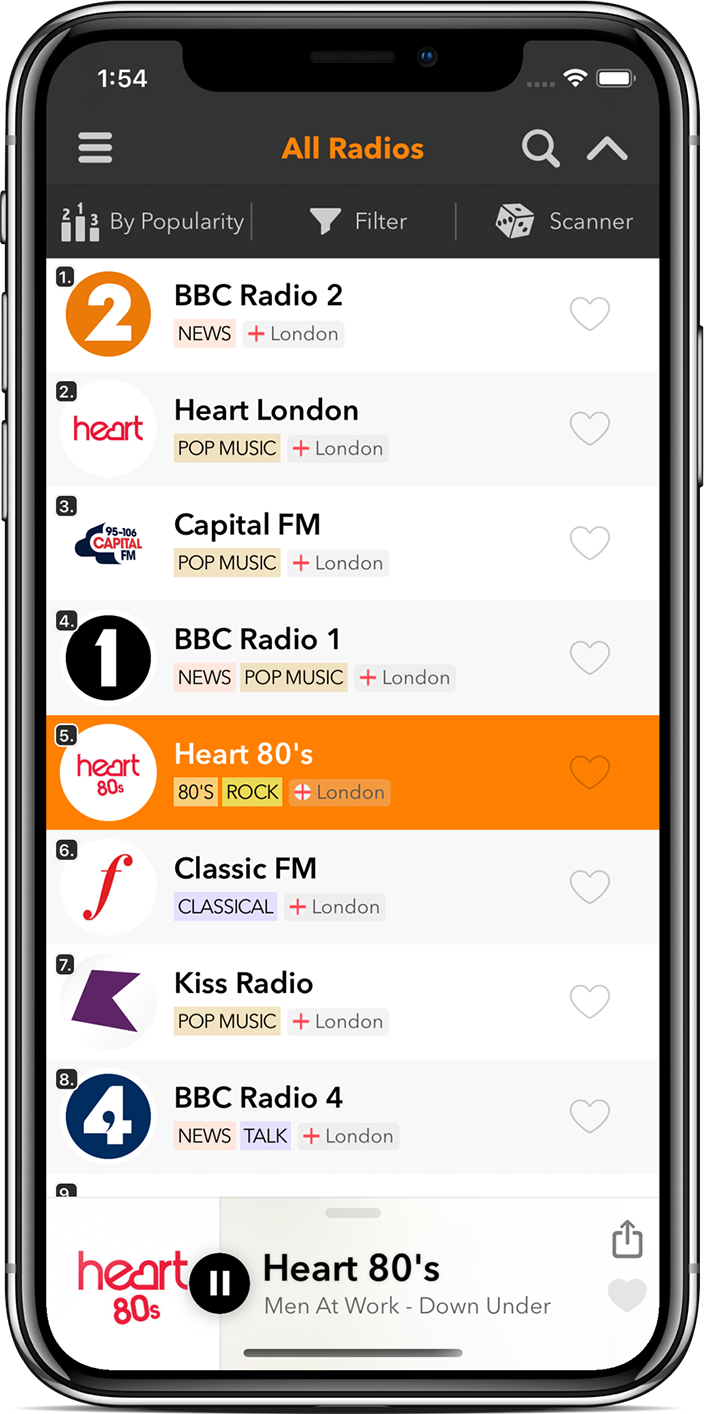704x1414 pixels.
Task: Favorite BBC Radio 2 with the heart
Action: 589,314
